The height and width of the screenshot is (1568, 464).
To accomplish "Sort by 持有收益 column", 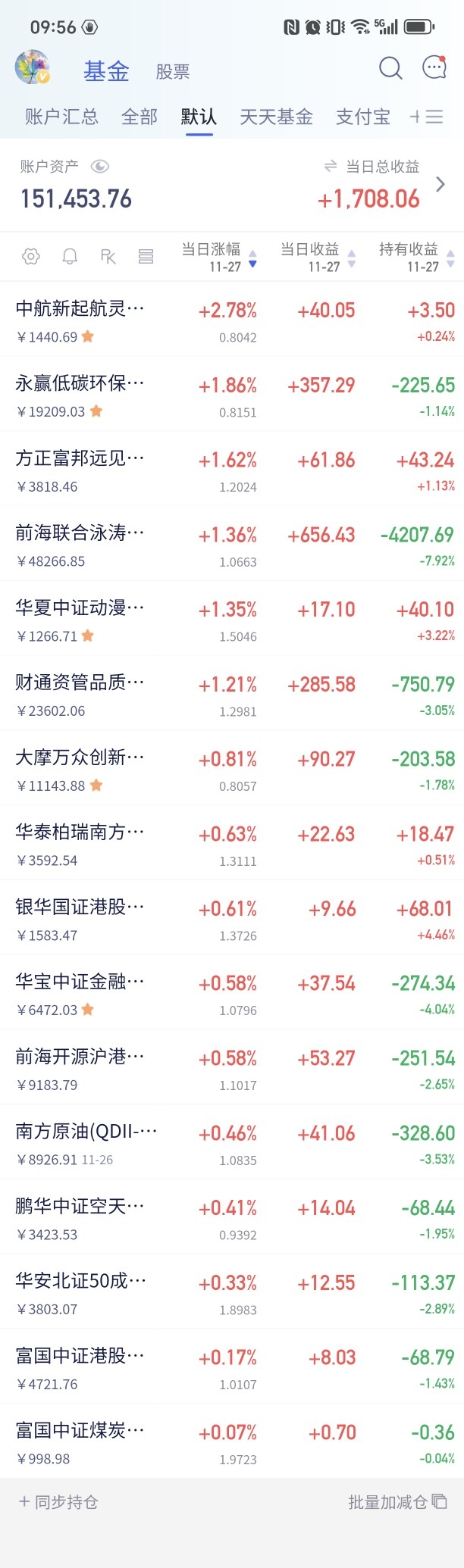I will [416, 257].
